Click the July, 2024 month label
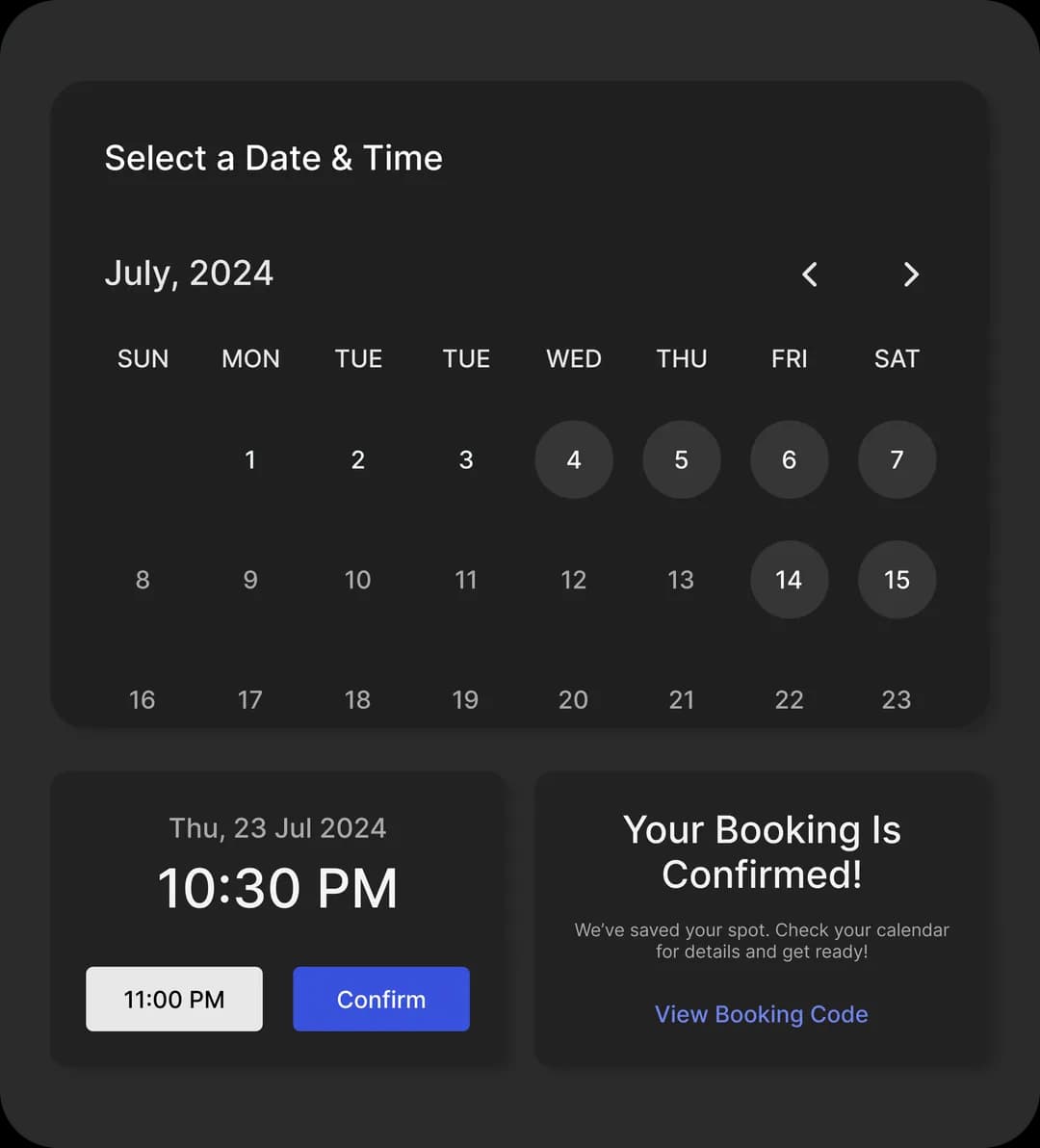Screen dimensions: 1040x1148 pyautogui.click(x=189, y=274)
